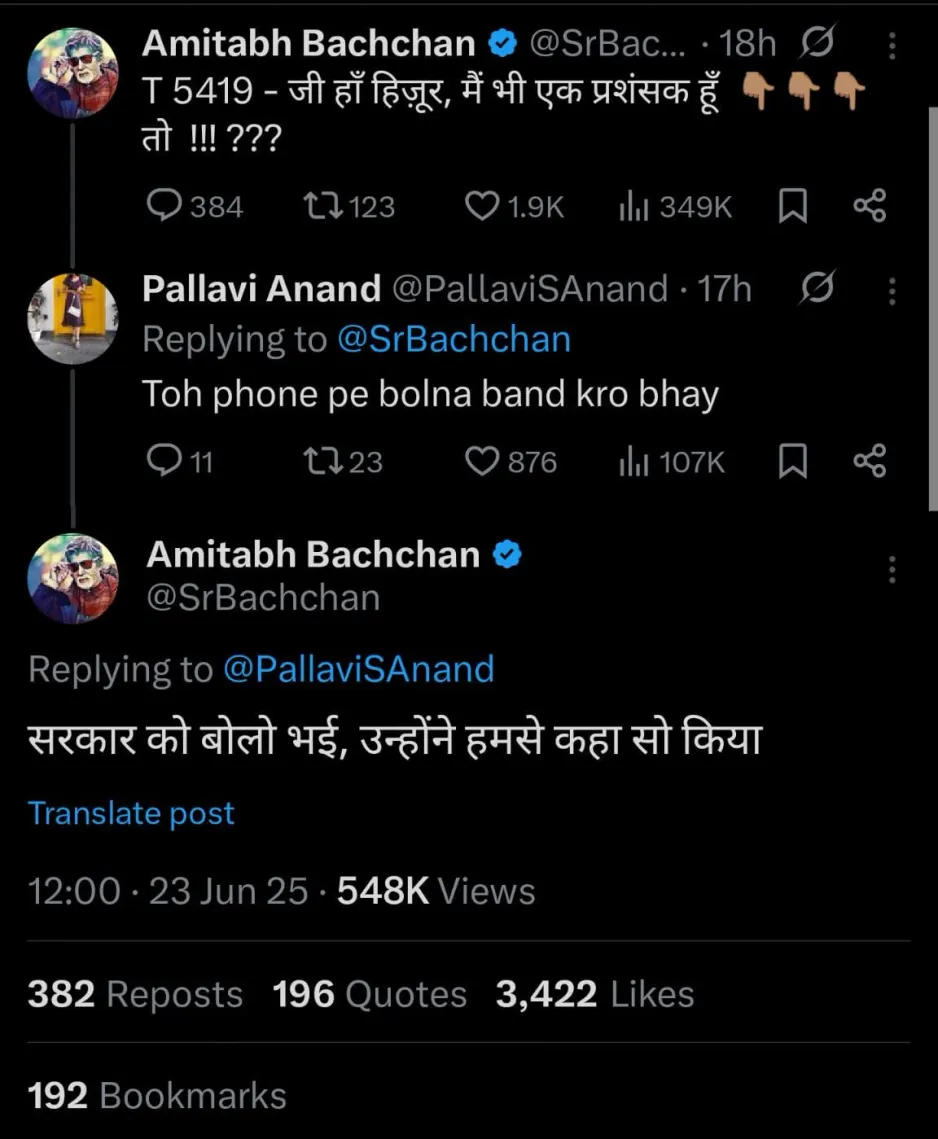This screenshot has height=1139, width=938.
Task: Repost Pallavi Anand's reply
Action: pos(320,461)
